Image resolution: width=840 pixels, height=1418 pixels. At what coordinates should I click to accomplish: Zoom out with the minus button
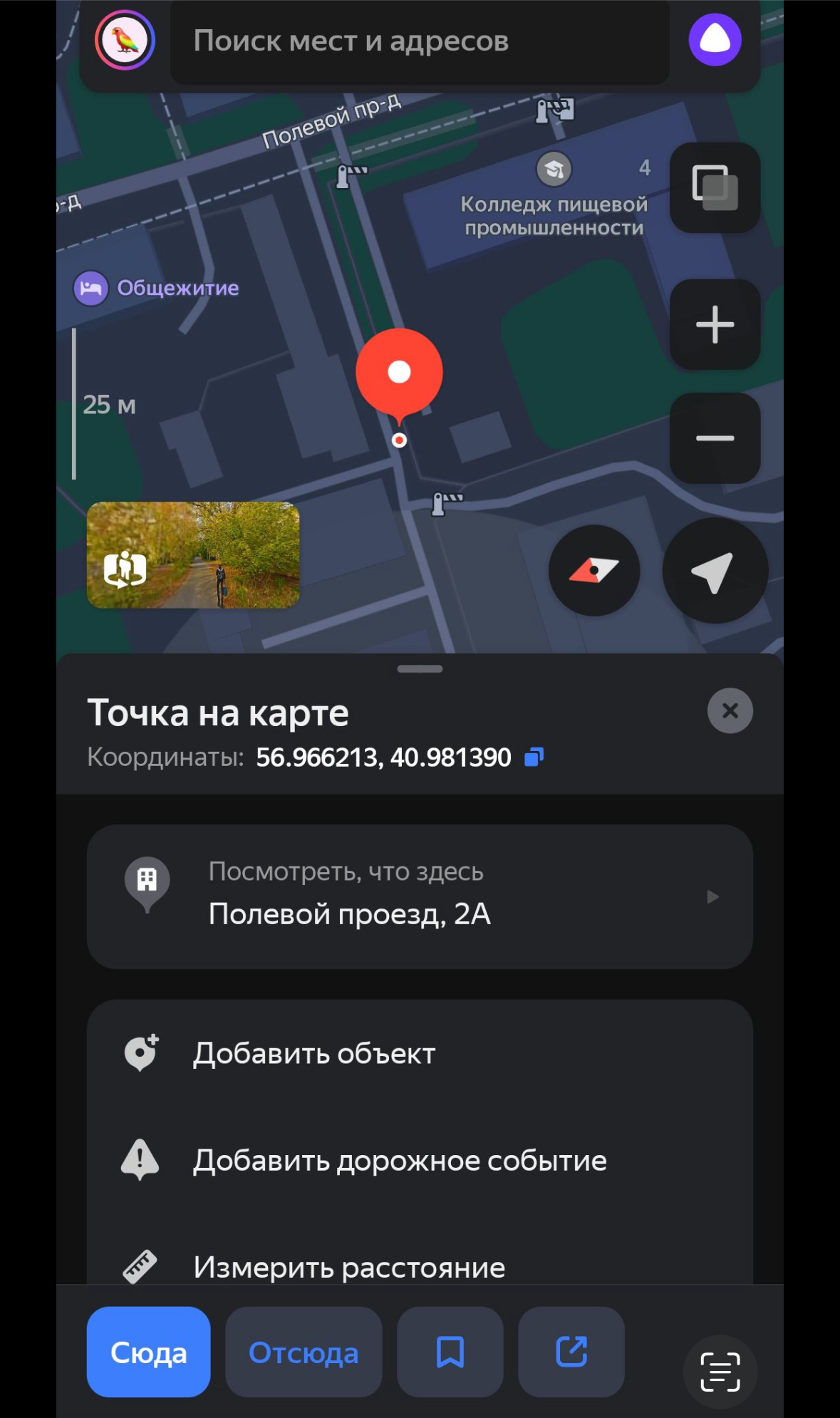(x=715, y=438)
